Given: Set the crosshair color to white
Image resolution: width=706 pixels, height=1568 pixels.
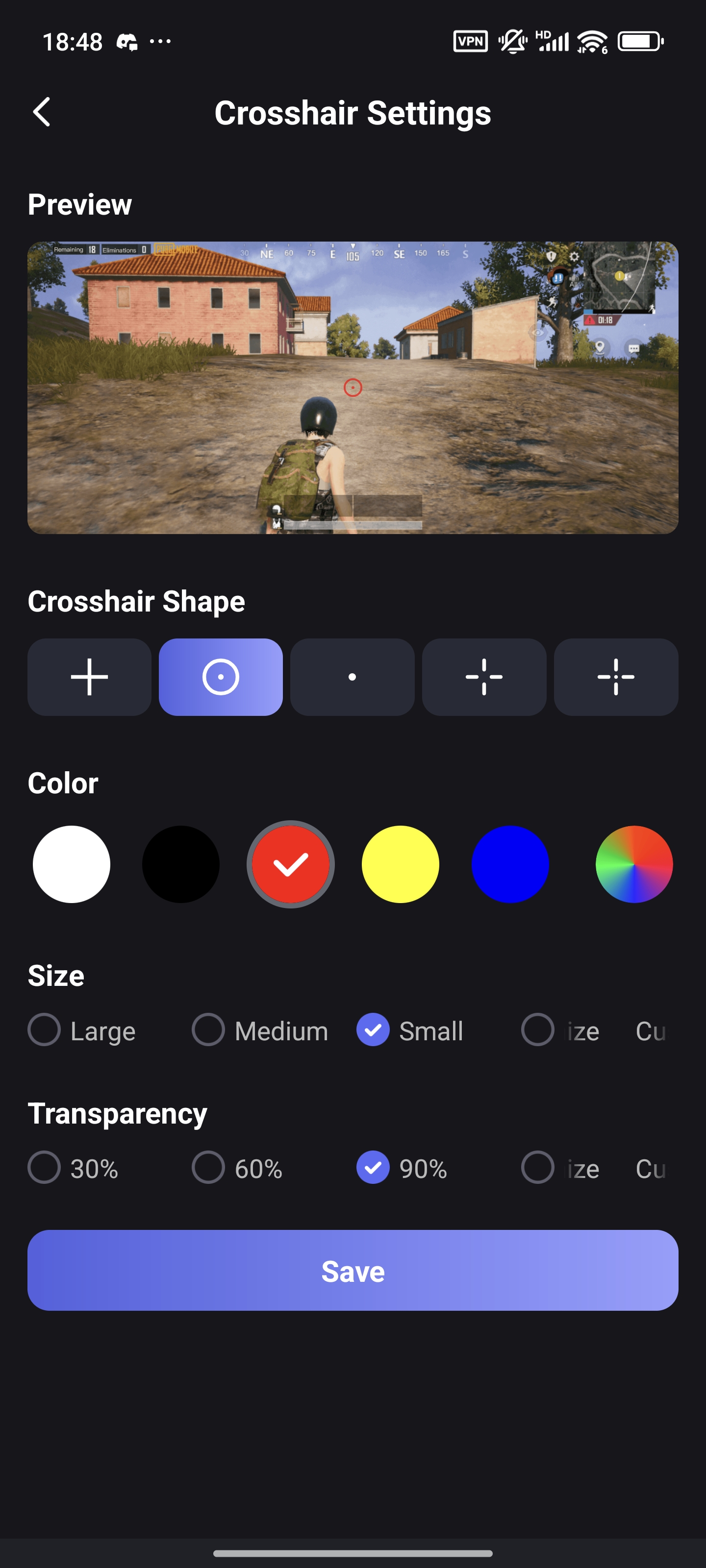Looking at the screenshot, I should (x=71, y=864).
